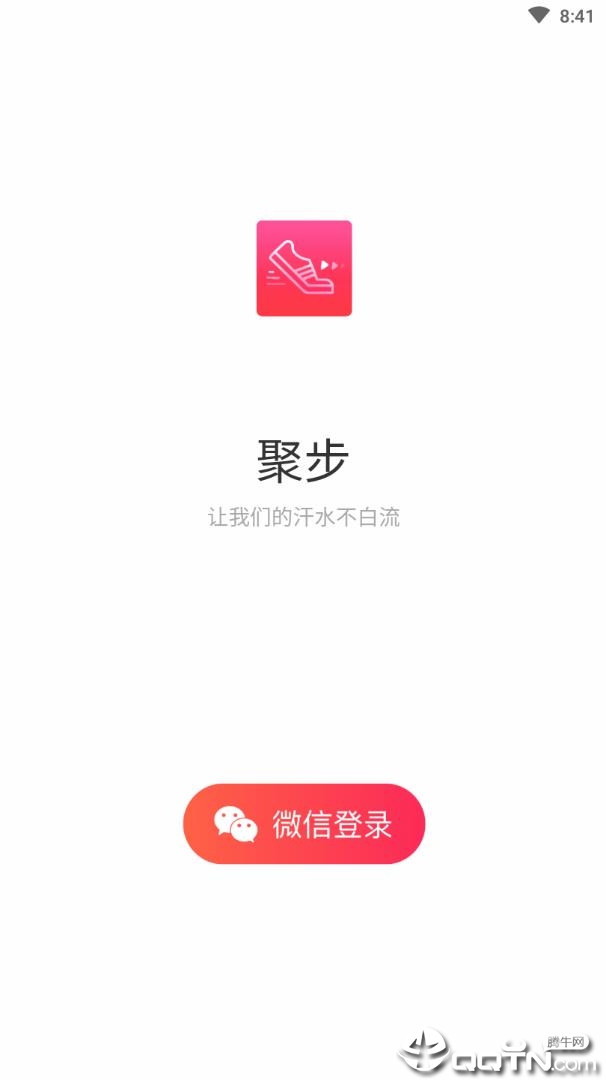Log in with the 微信登录 button
Screen dimensions: 606x1080
click(x=304, y=824)
